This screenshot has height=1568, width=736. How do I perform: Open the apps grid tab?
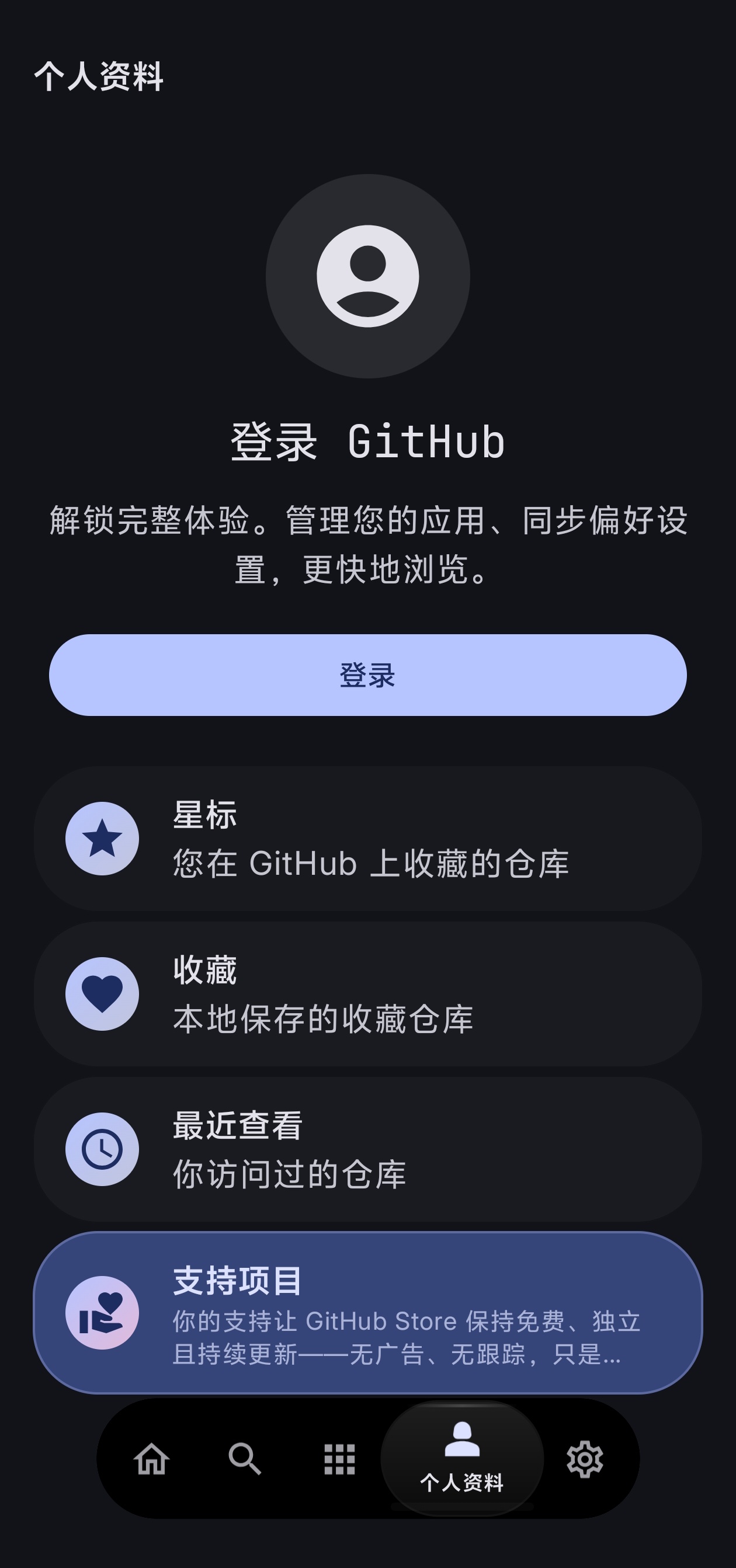339,1459
